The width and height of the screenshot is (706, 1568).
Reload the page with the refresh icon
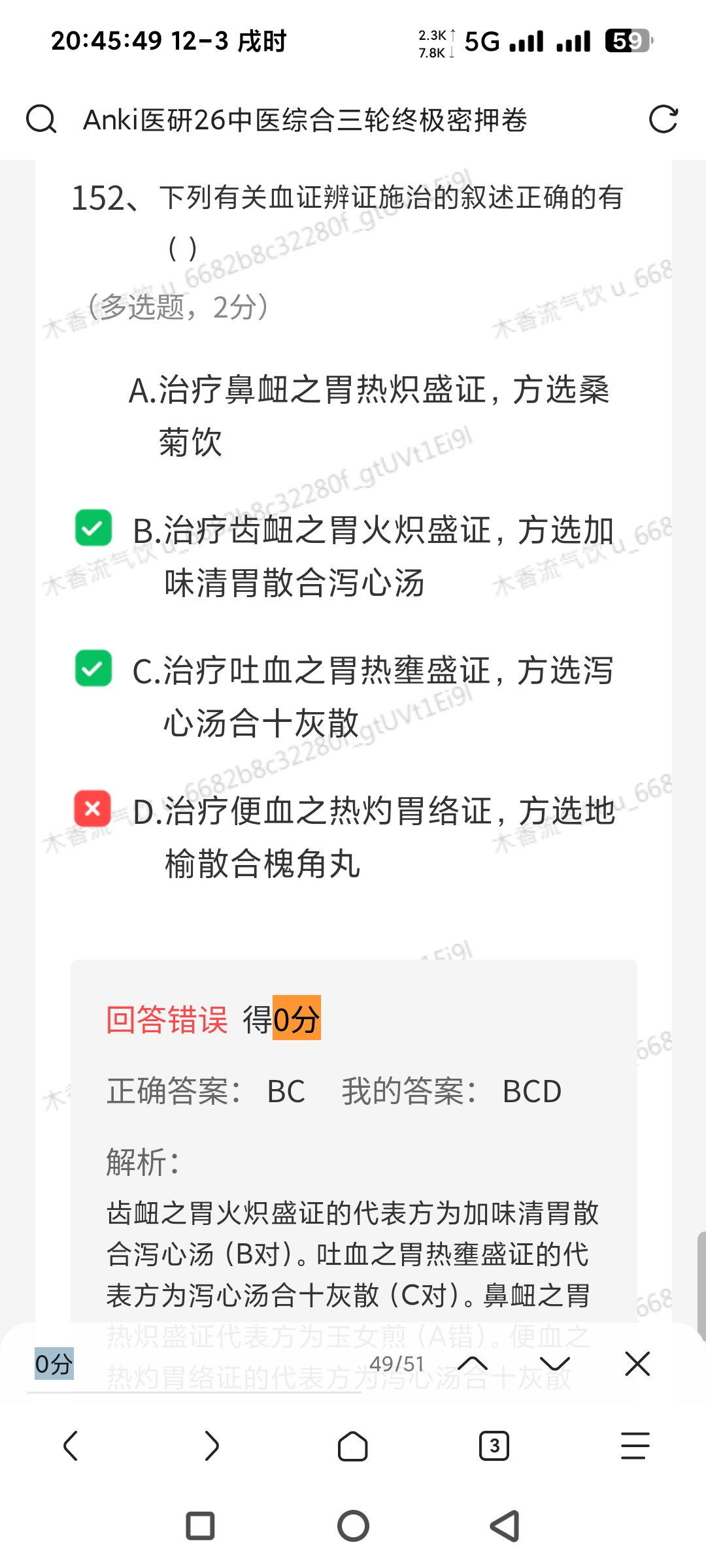pos(663,120)
